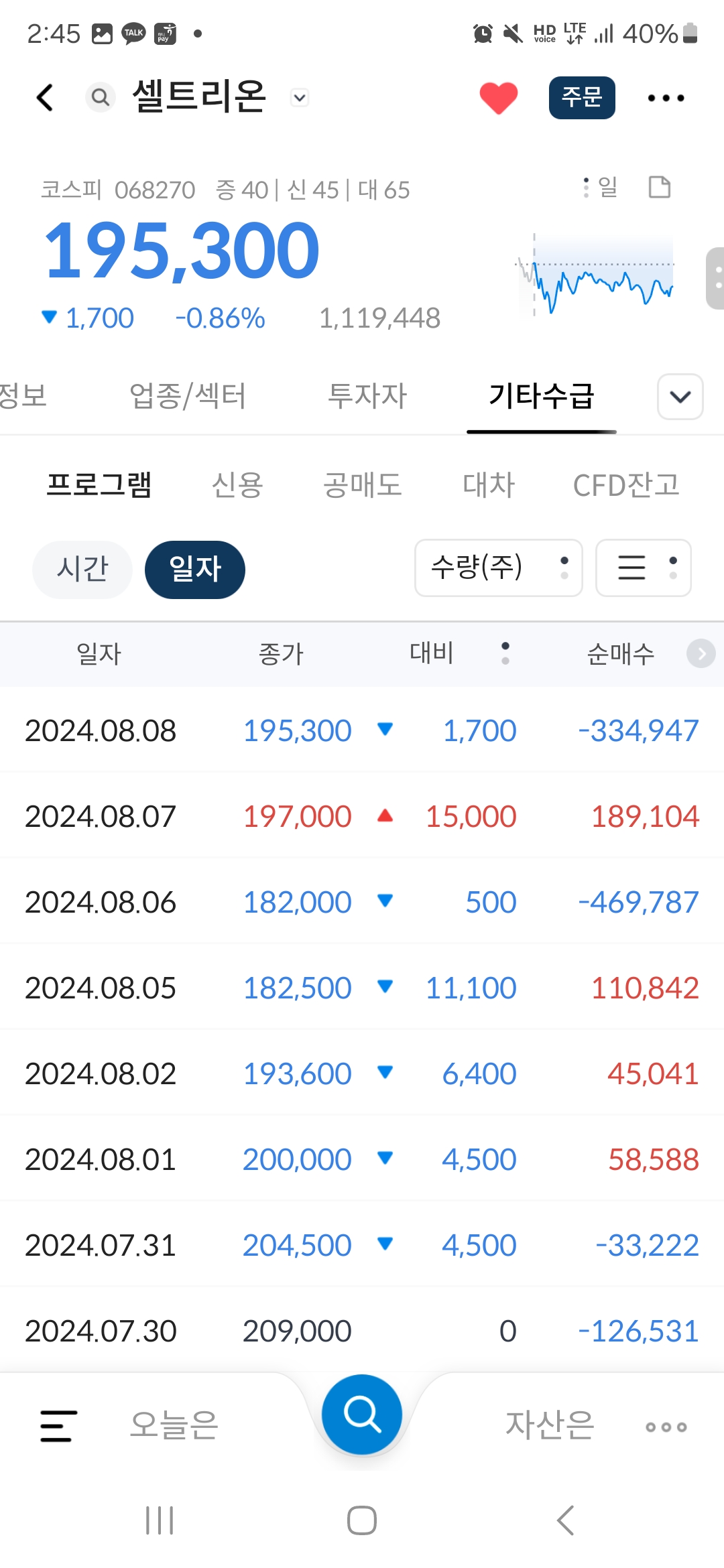Open the 수량(주) unit dropdown
724x1568 pixels.
499,568
